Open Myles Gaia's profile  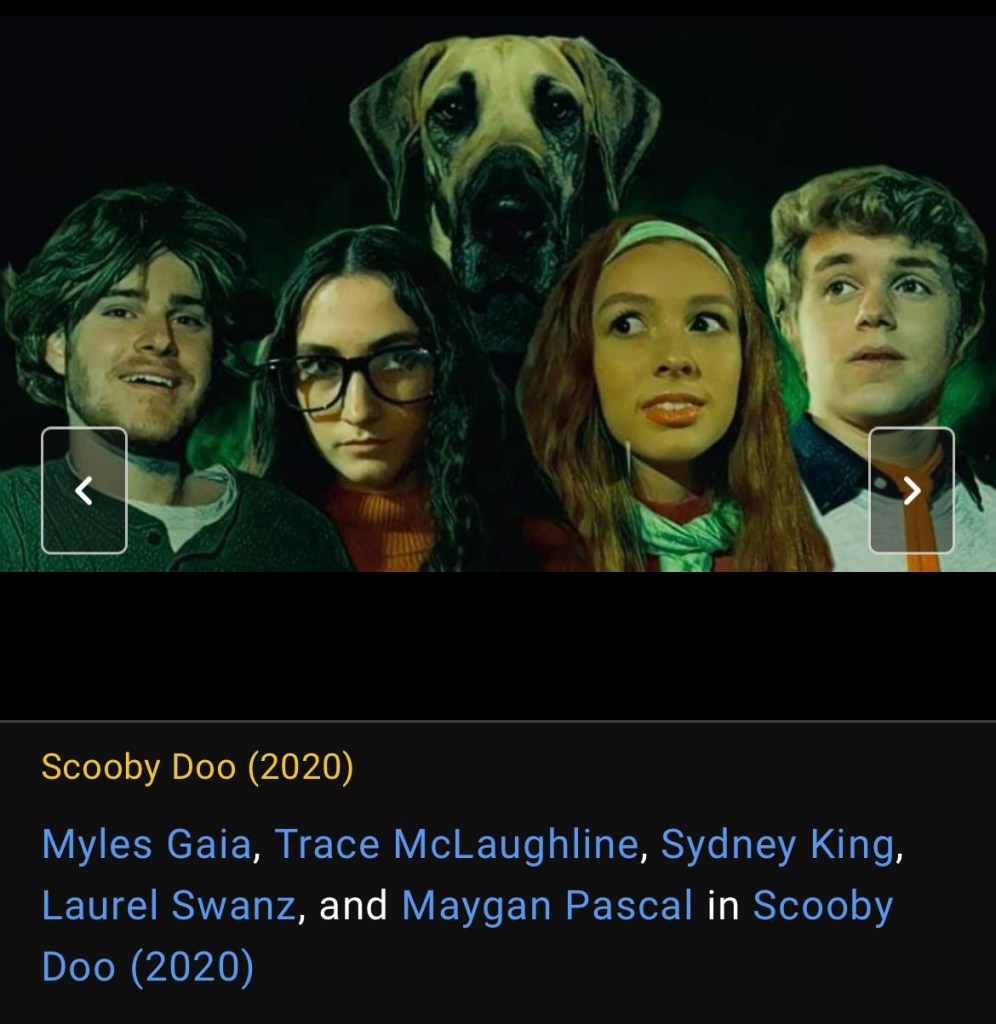point(146,845)
